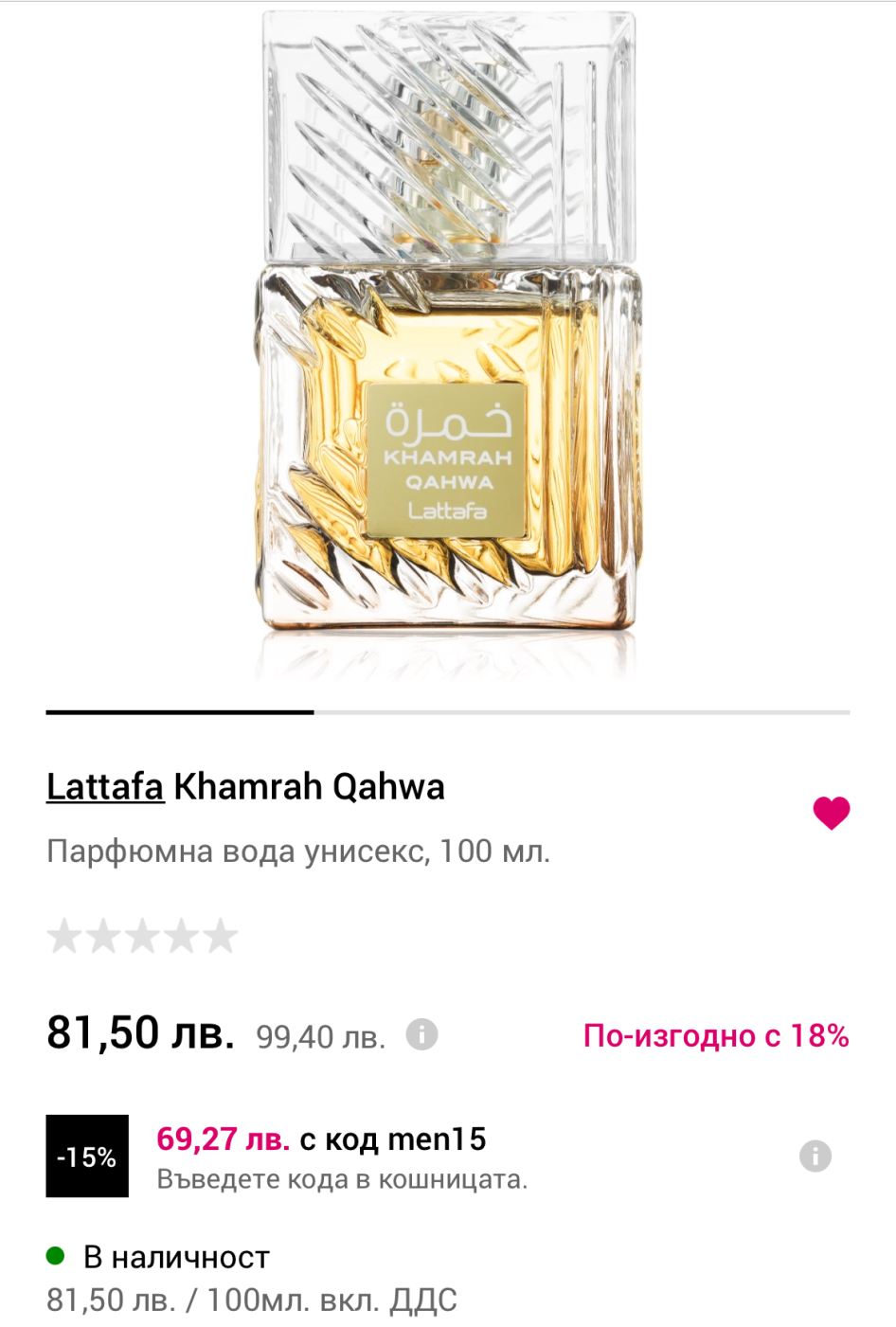Open info icon beside 99,40 лв. price

click(x=421, y=1034)
